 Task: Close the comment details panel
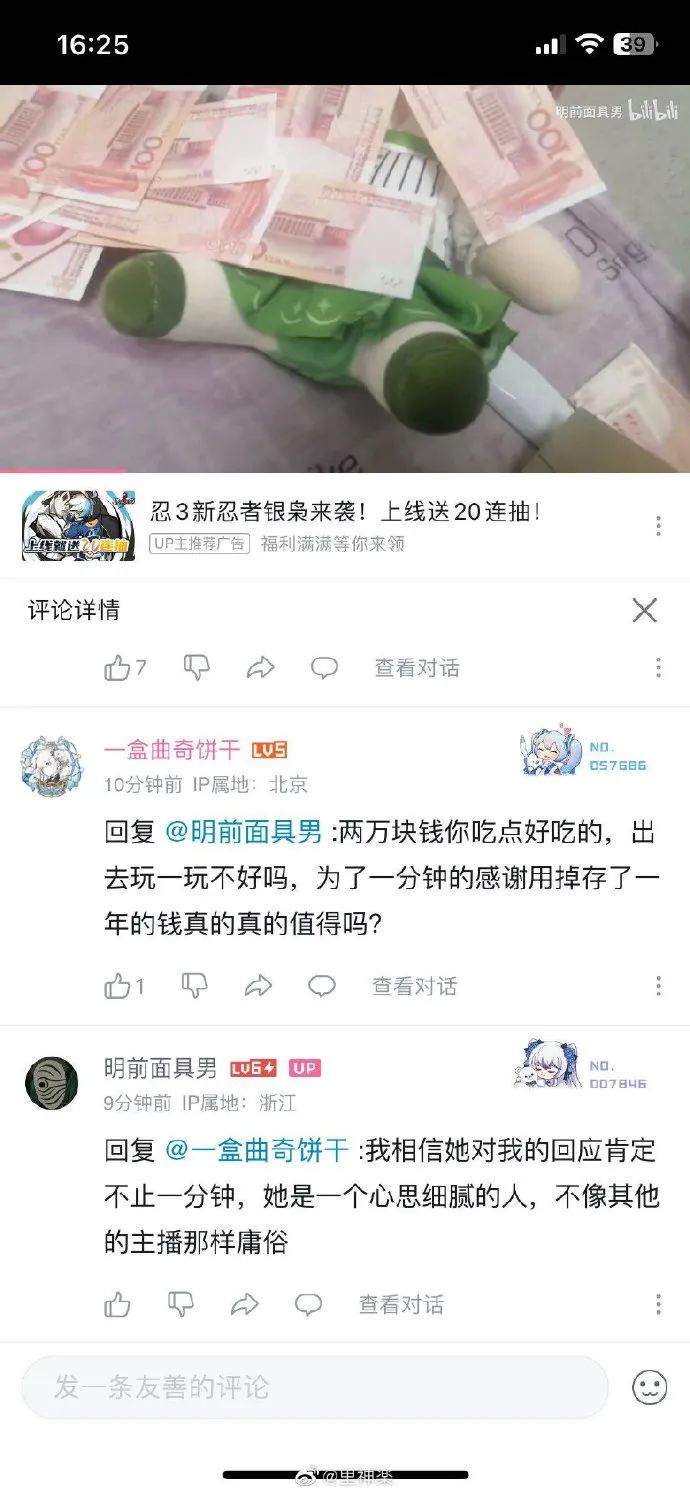645,610
